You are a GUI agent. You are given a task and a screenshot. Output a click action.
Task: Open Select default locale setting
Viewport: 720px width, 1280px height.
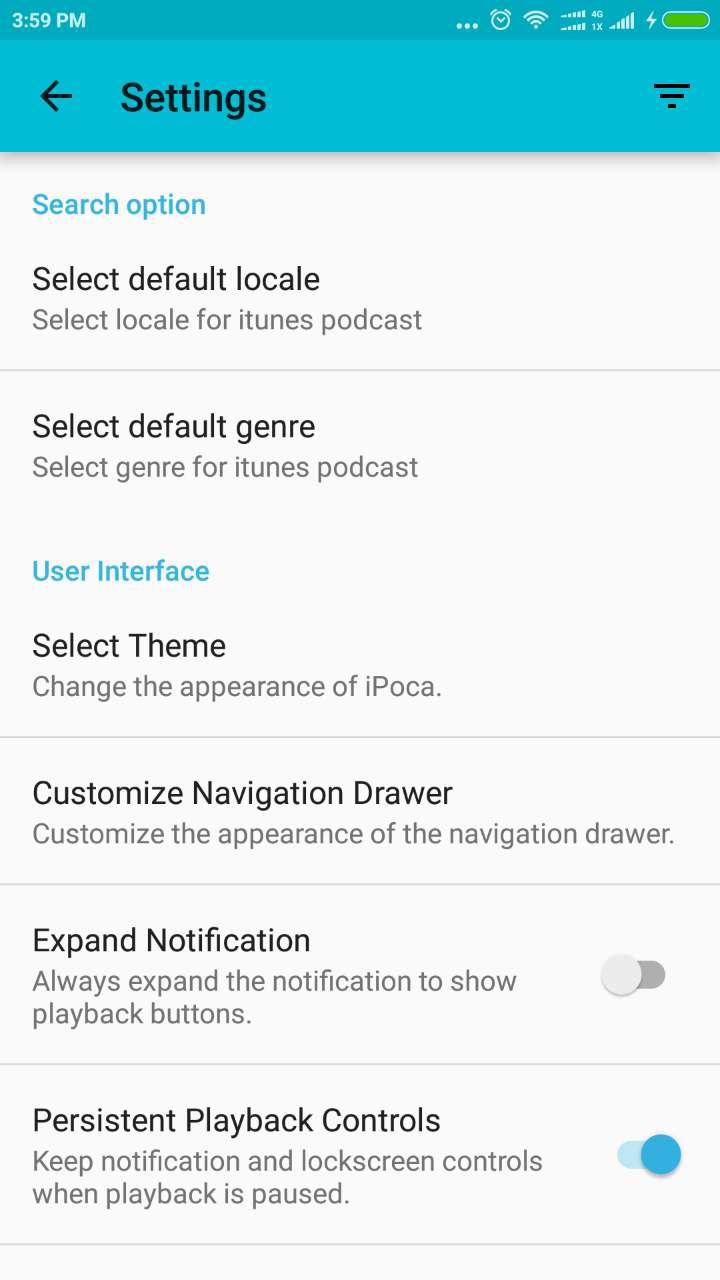tap(360, 298)
